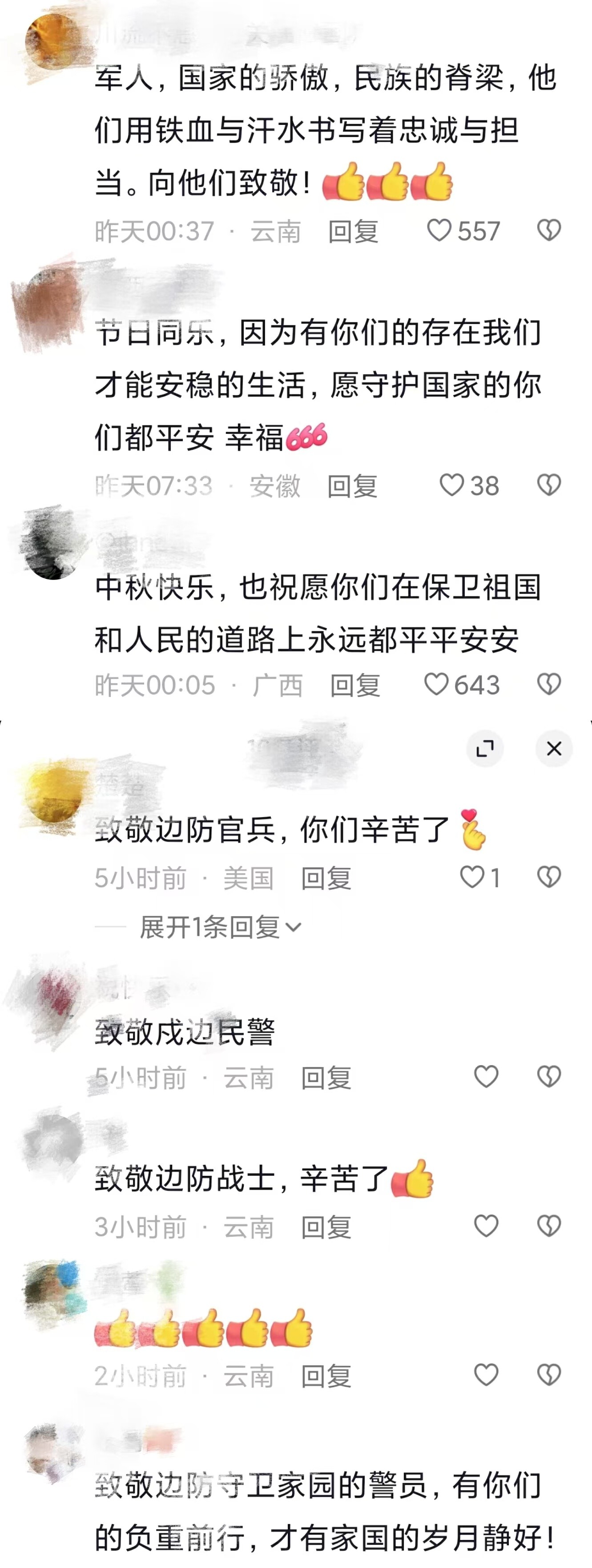The width and height of the screenshot is (592, 1568).
Task: Like the 致敬边防战士，辛苦了 comment
Action: 486,1226
